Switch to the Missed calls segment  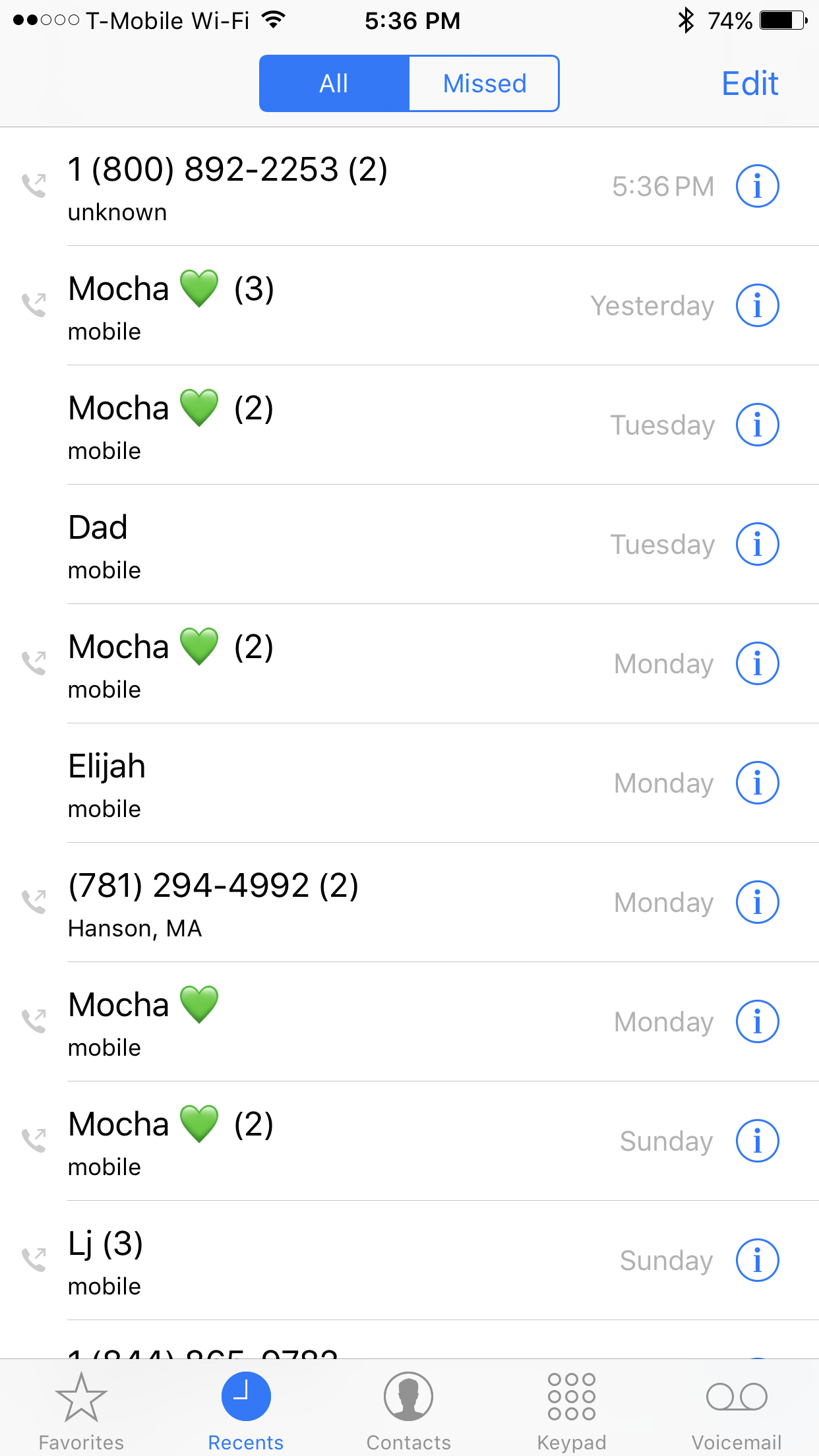[x=484, y=84]
